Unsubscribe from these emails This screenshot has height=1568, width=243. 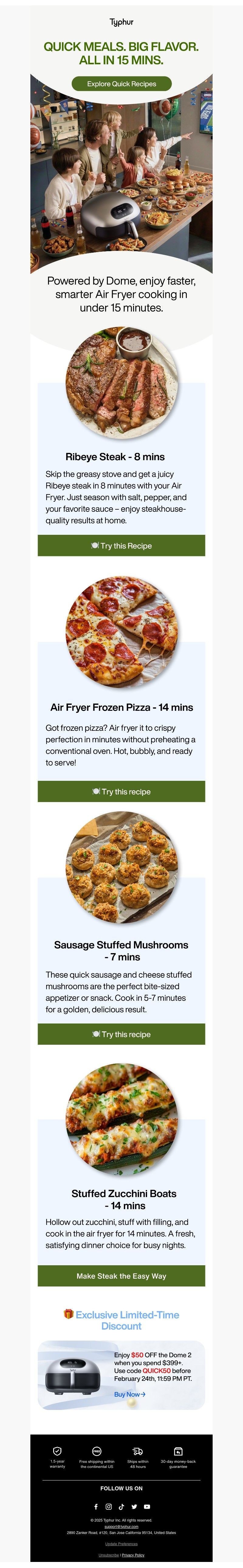pyautogui.click(x=108, y=1555)
